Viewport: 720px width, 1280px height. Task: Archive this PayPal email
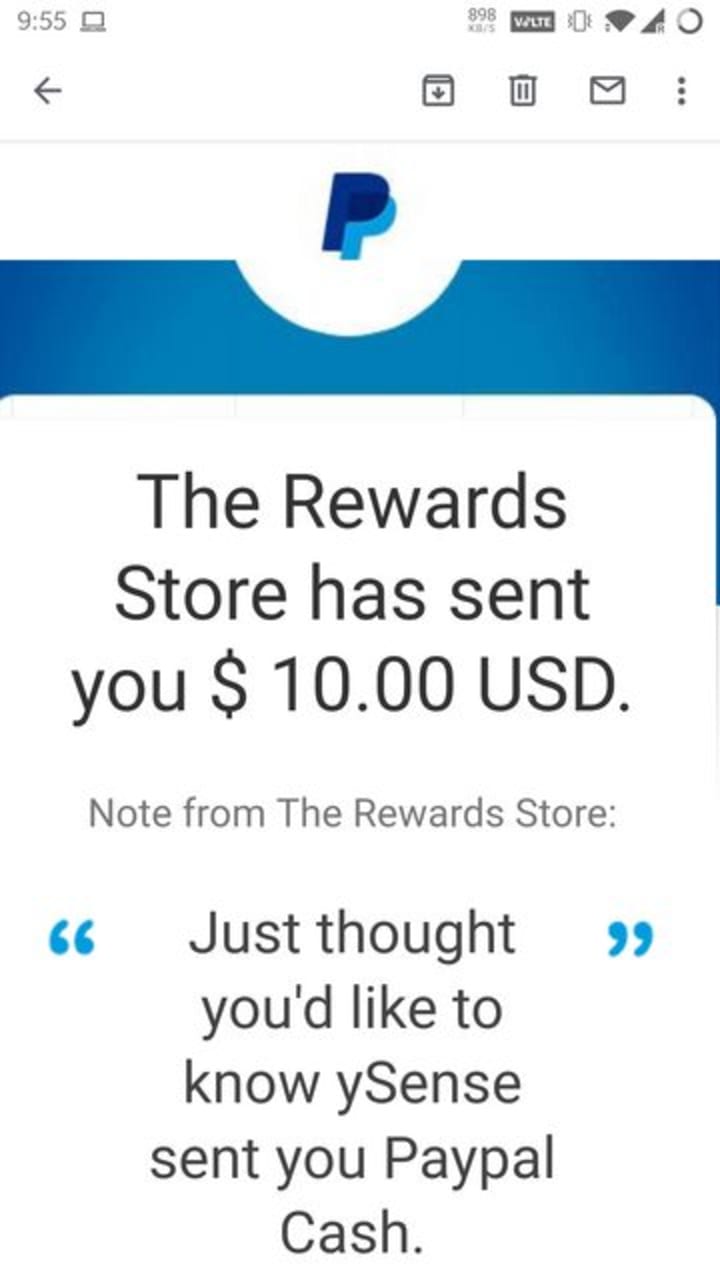click(437, 92)
